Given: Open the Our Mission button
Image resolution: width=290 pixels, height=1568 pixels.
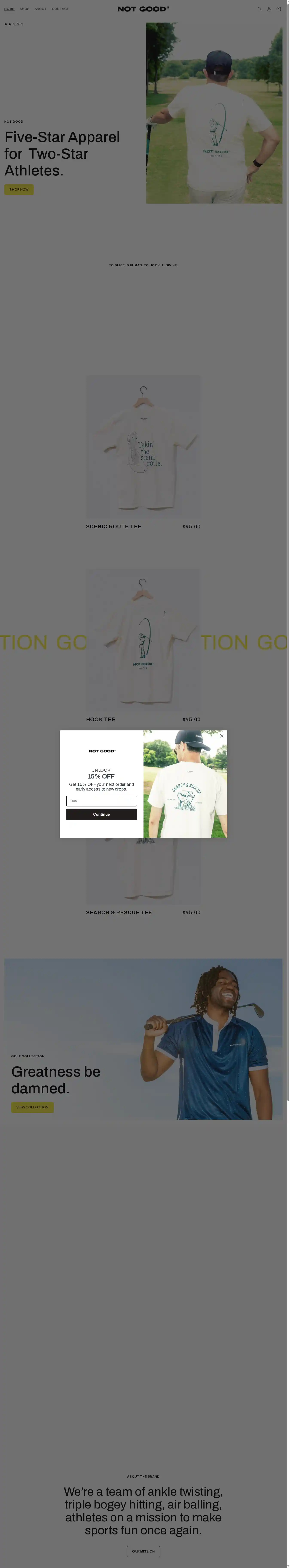Looking at the screenshot, I should tap(143, 1551).
